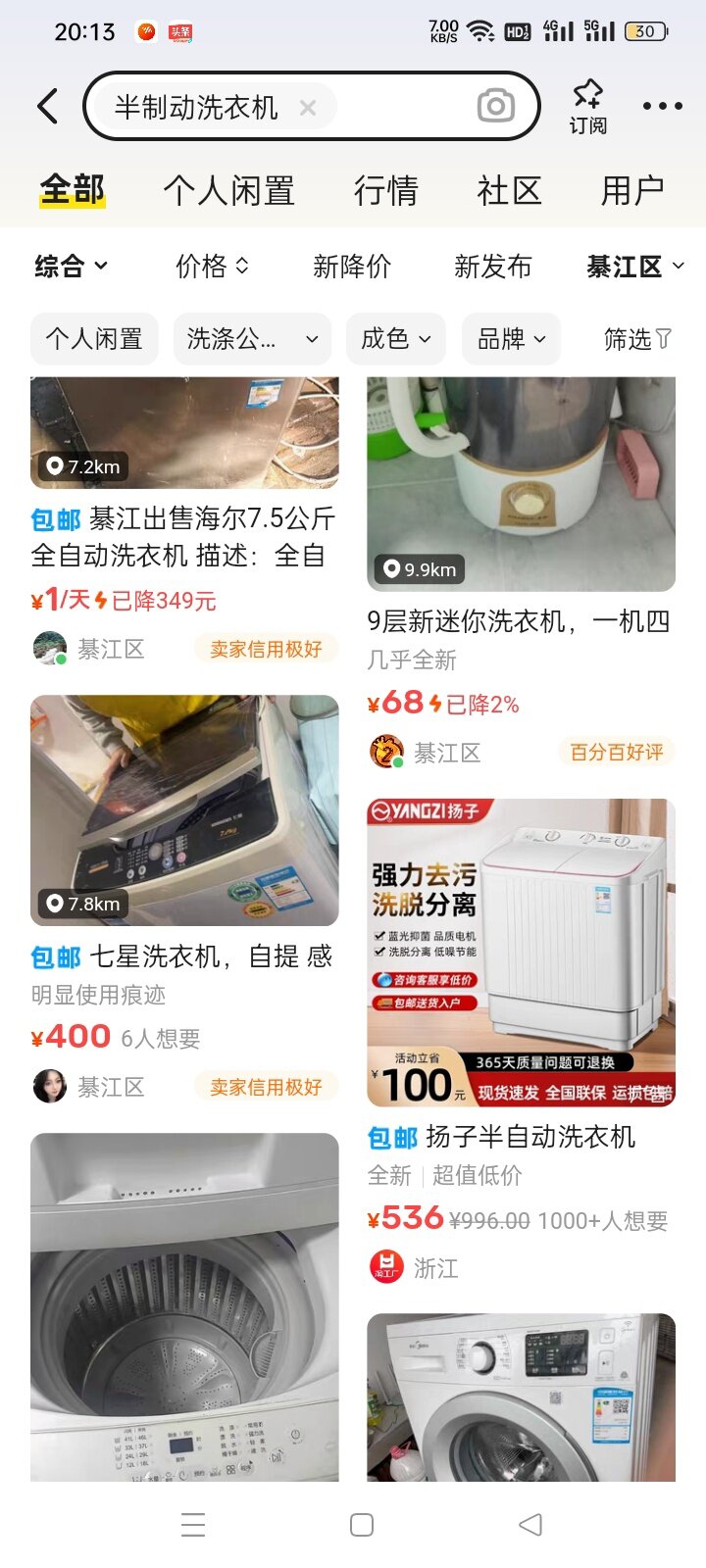Clear the search text 半制动洗衣机
This screenshot has height=1568, width=706.
pyautogui.click(x=308, y=108)
